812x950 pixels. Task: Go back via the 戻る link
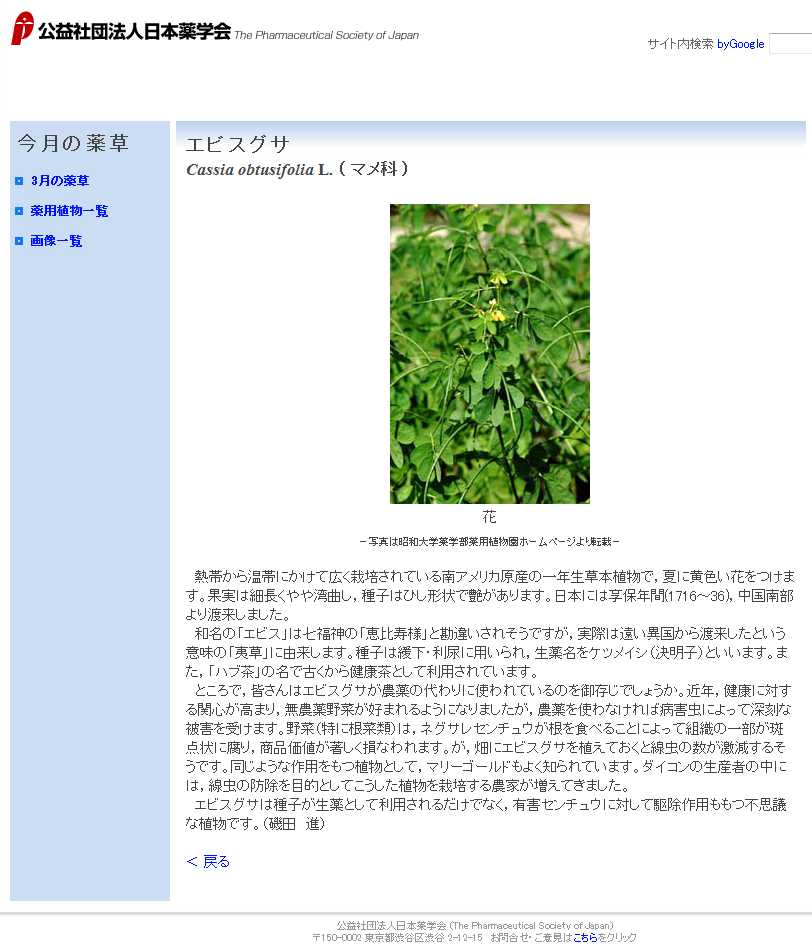[208, 861]
